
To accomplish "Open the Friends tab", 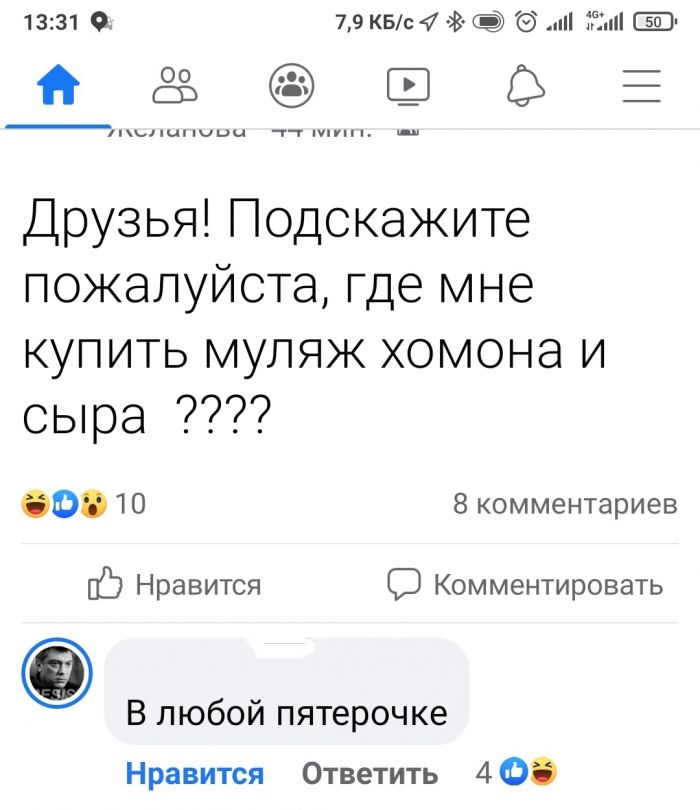I will pos(174,87).
